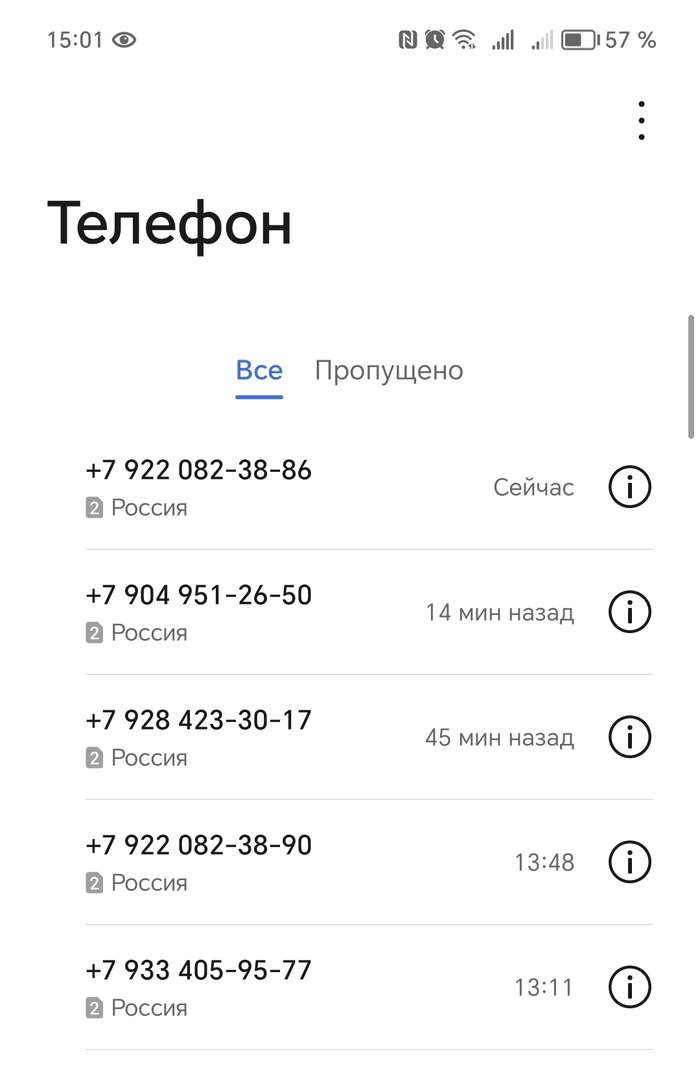Switch to the Пропущено tab
Image resolution: width=700 pixels, height=1066 pixels.
tap(389, 371)
